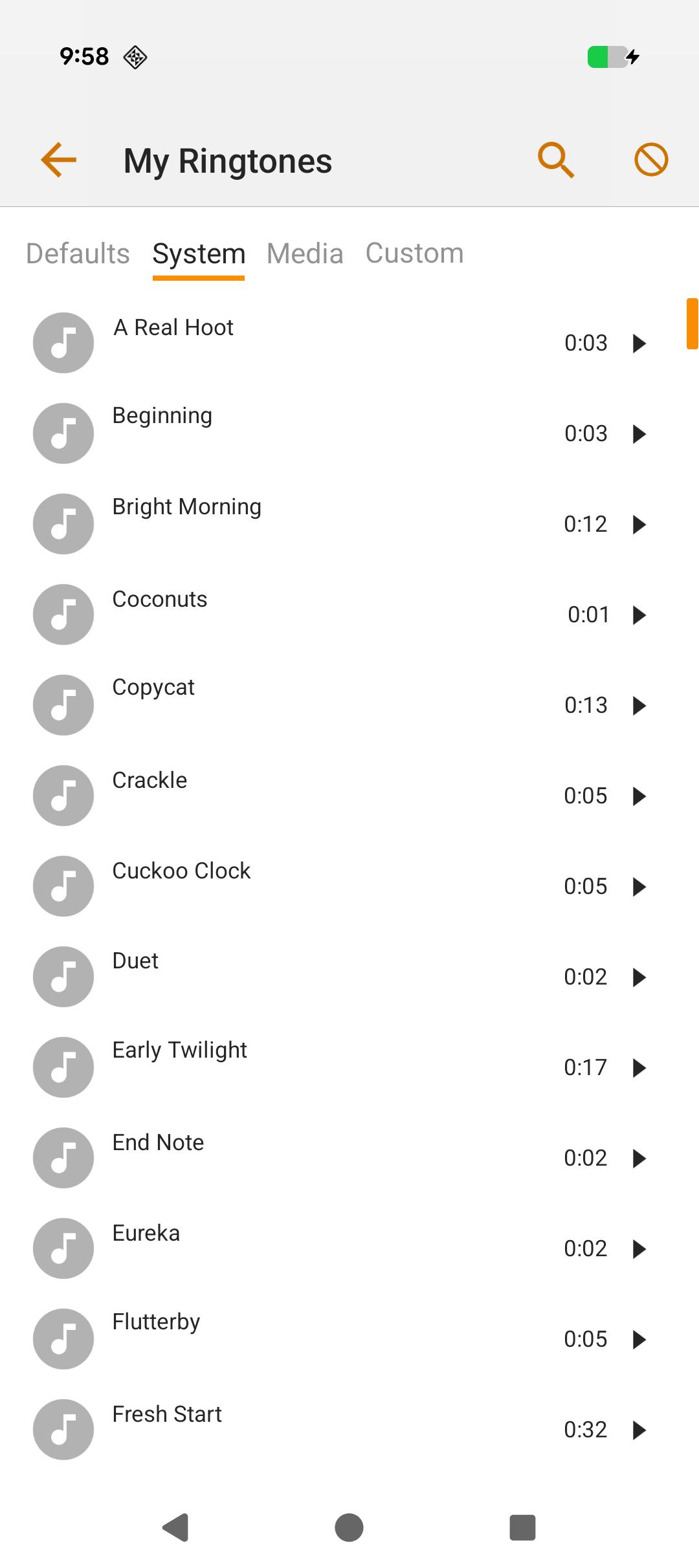Go back using the orange arrow
This screenshot has width=699, height=1568.
59,160
